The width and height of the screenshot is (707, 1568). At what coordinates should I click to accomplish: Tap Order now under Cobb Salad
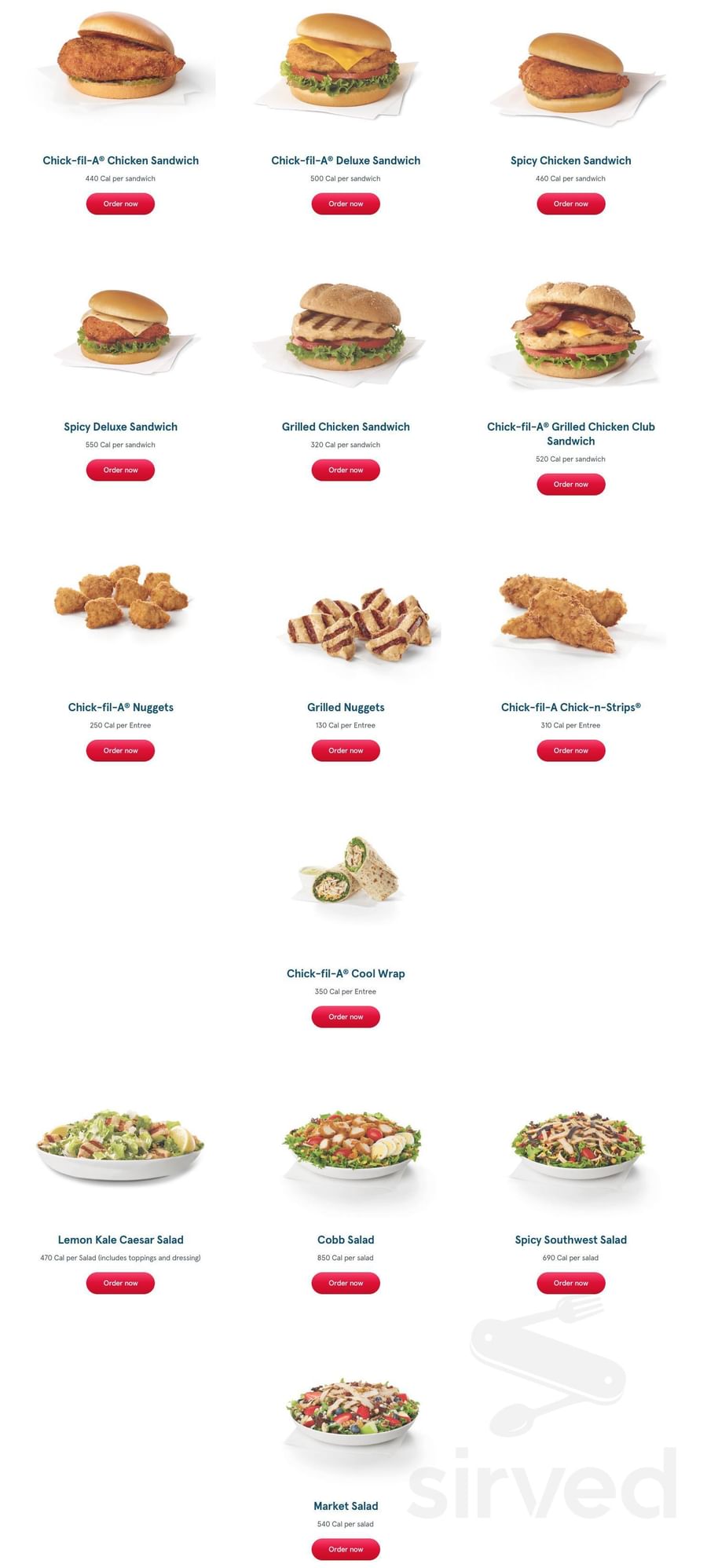[346, 1283]
